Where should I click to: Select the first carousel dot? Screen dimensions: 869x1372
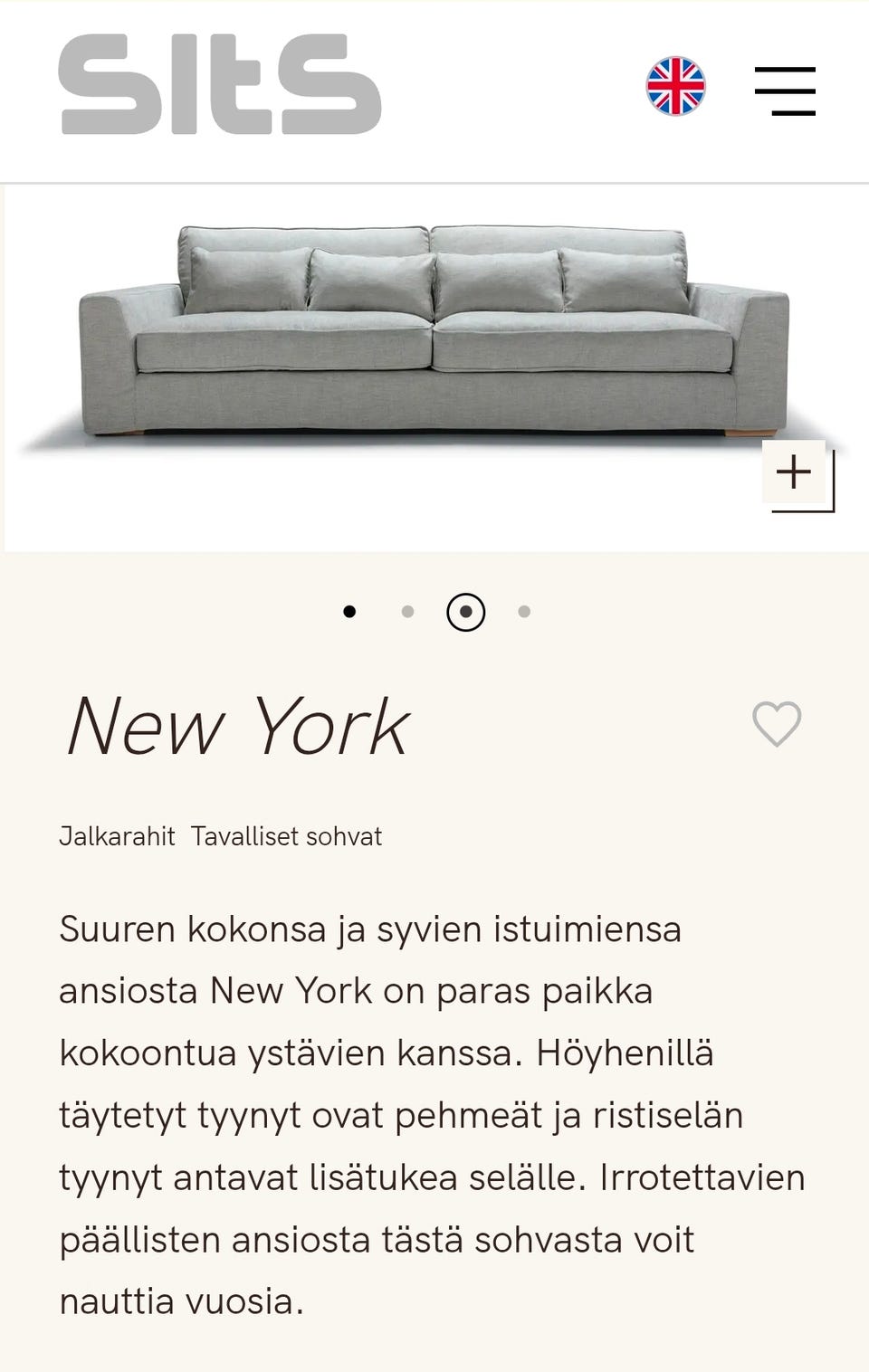[349, 612]
